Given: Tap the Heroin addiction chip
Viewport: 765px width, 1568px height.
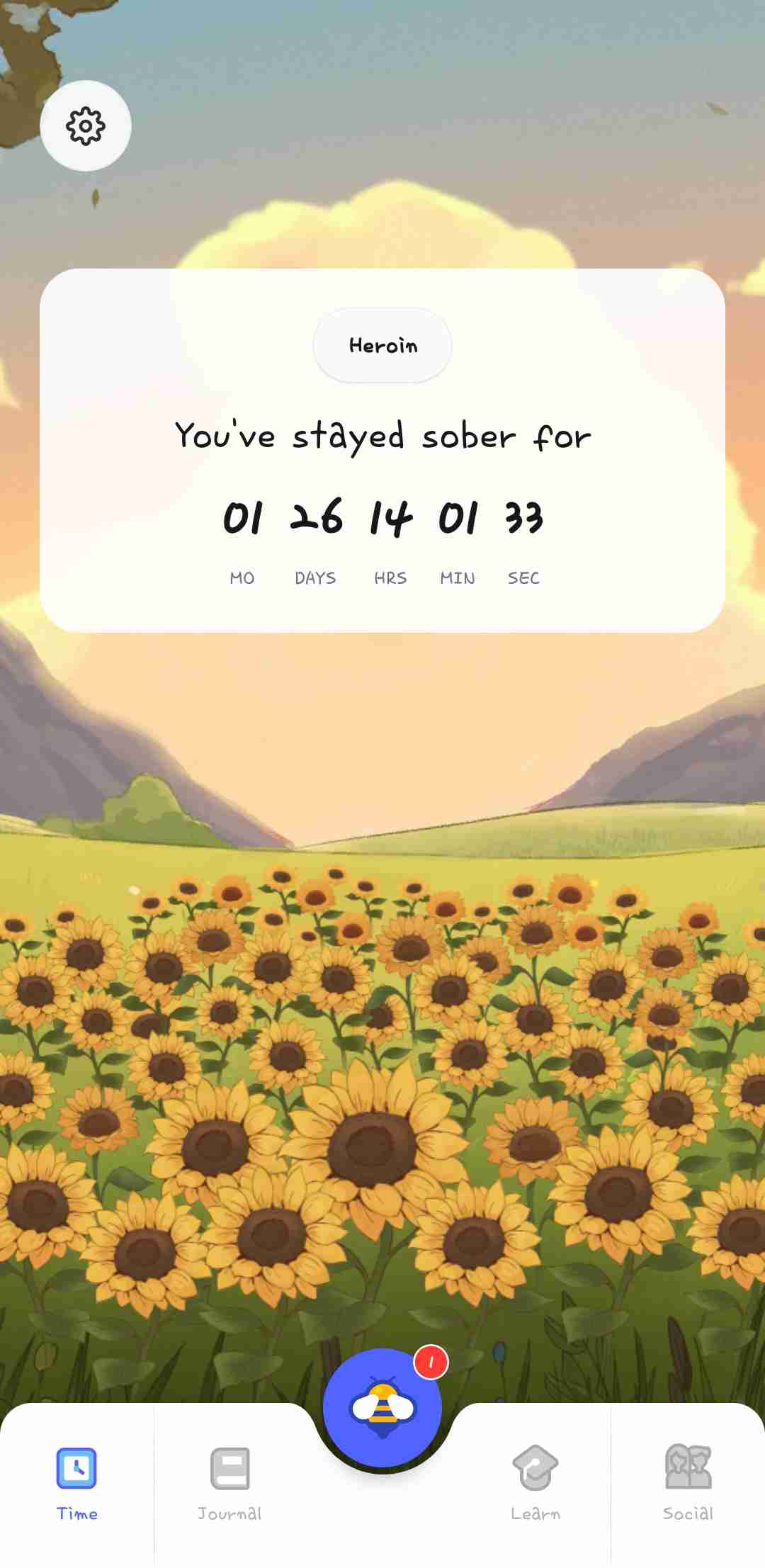Looking at the screenshot, I should click(382, 346).
